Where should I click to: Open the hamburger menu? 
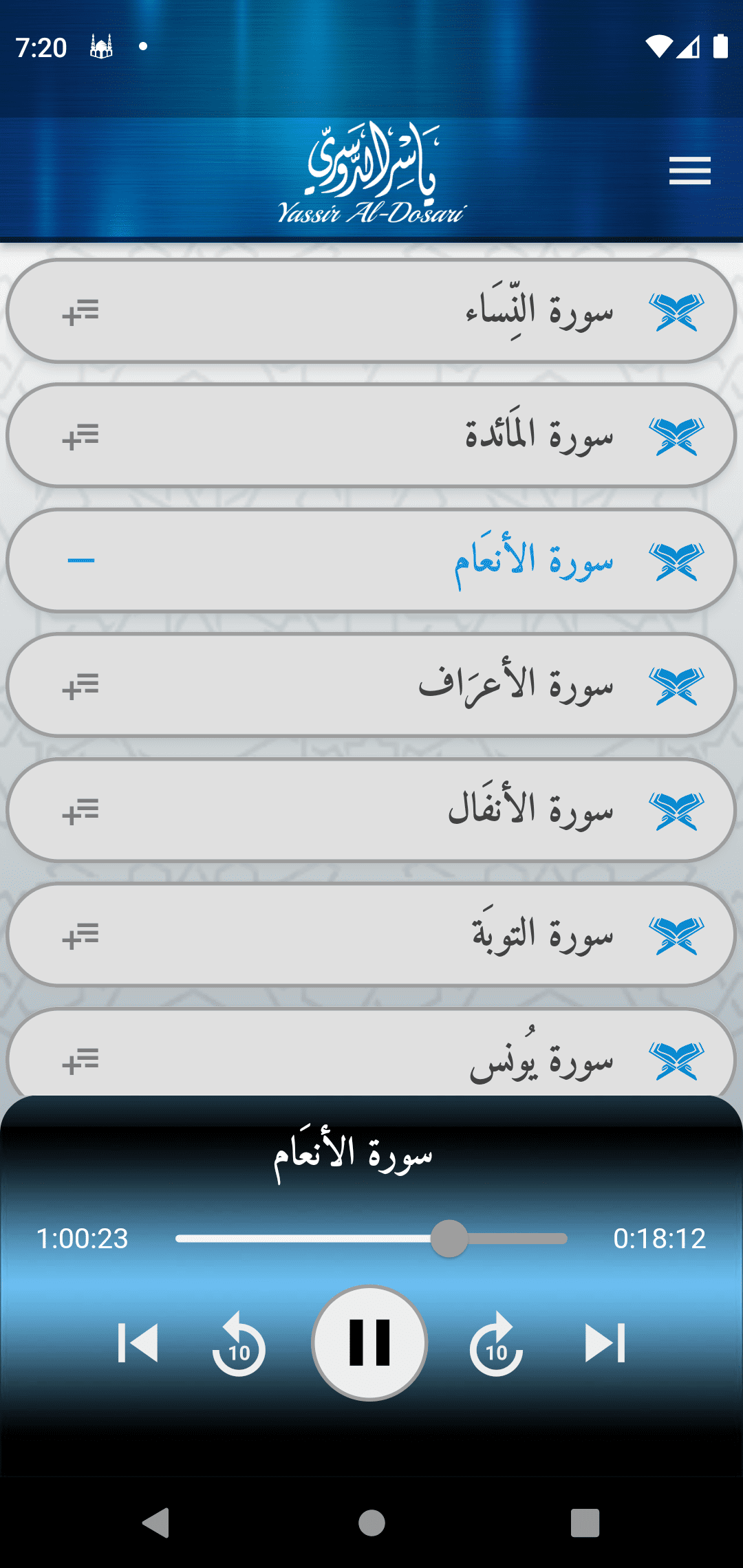point(689,171)
